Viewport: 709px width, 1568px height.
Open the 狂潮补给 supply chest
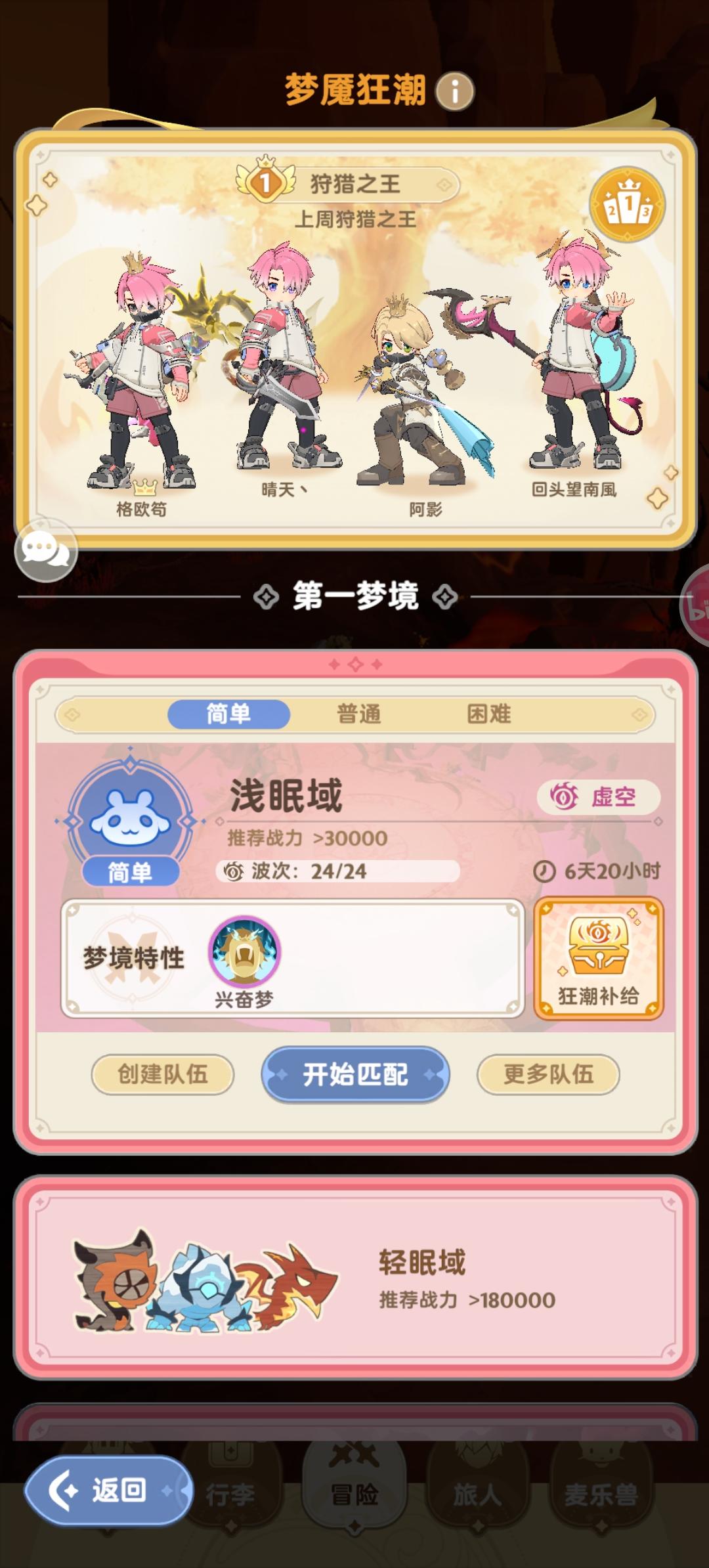click(599, 957)
